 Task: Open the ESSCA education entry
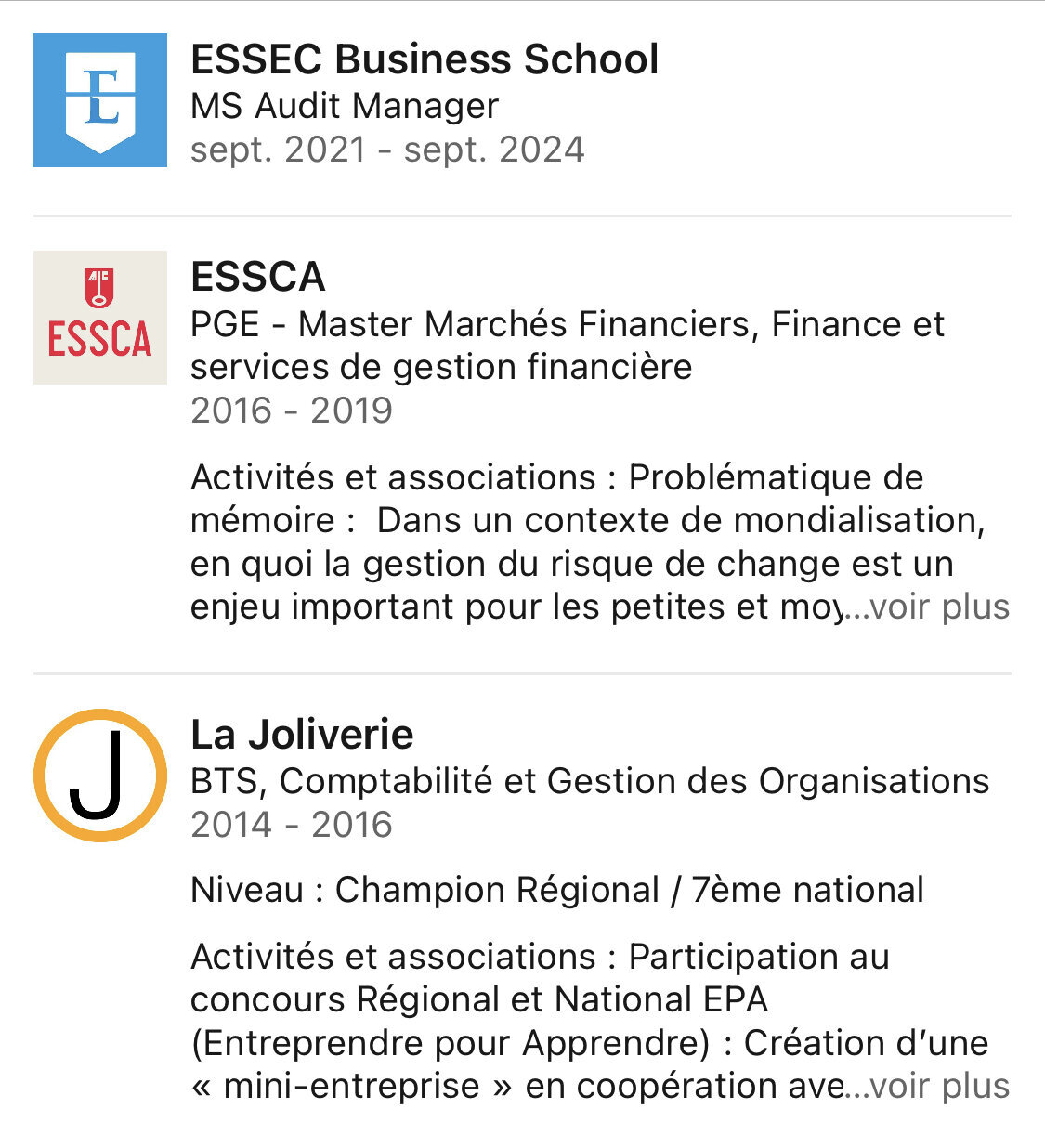coord(258,277)
